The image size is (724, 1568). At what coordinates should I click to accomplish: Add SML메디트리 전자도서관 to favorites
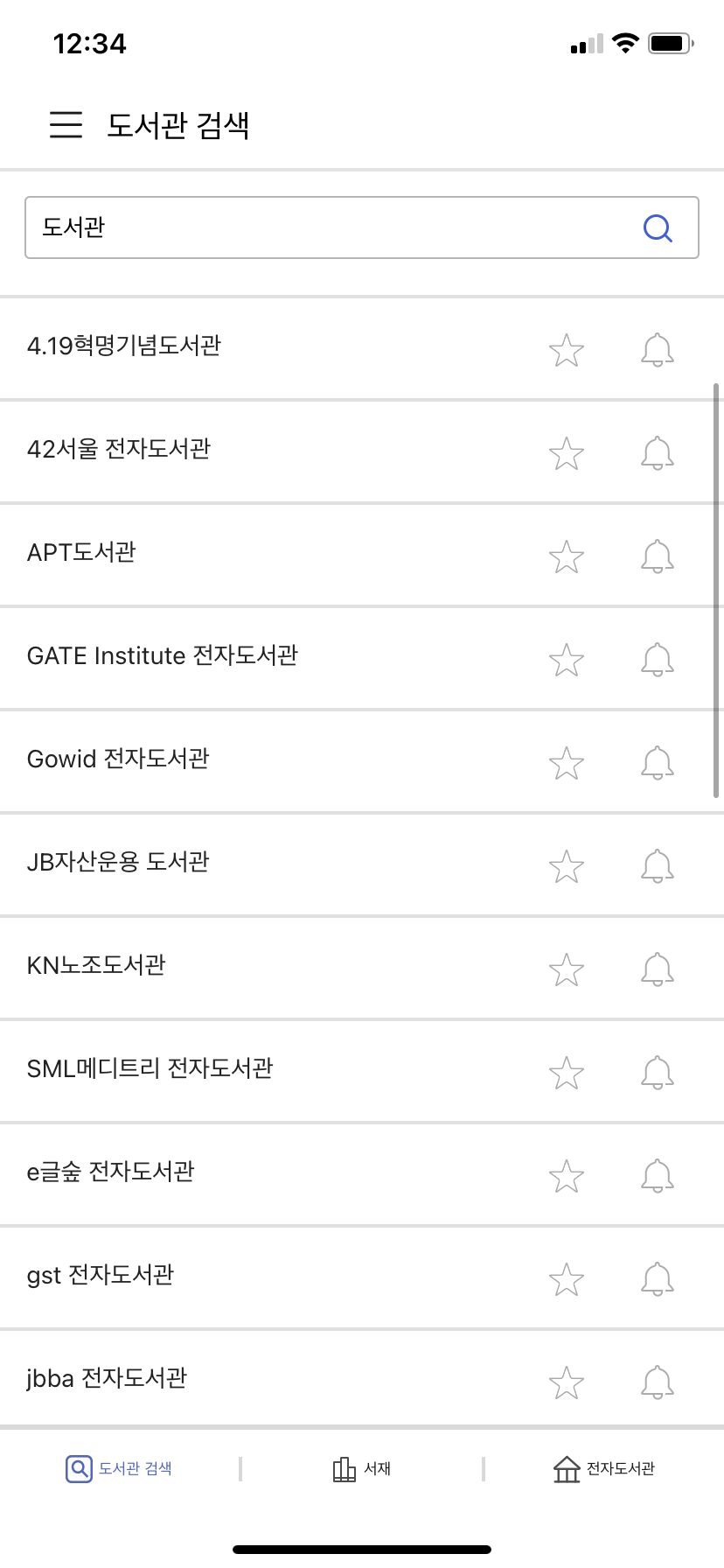567,1073
